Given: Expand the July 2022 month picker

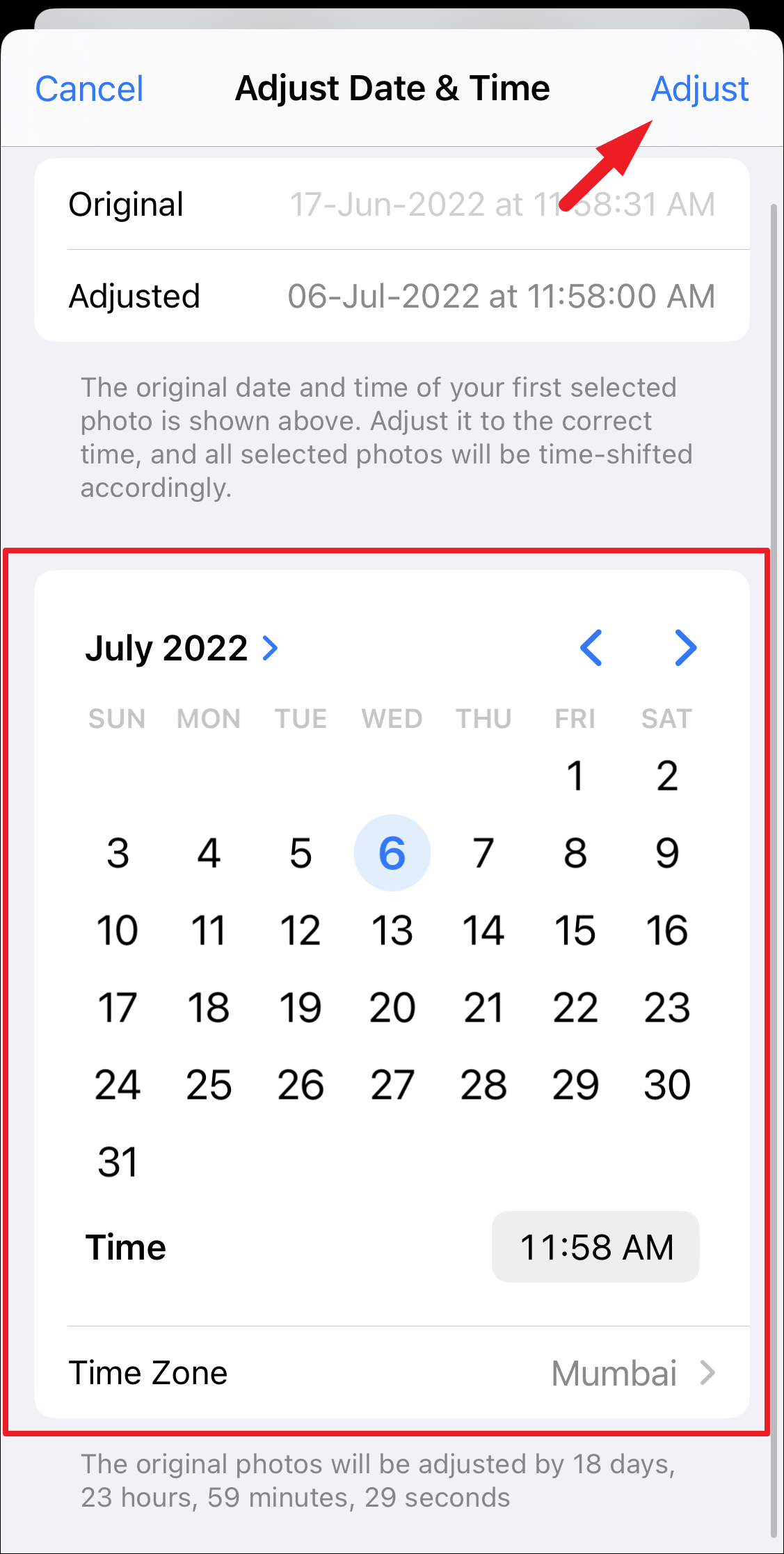Looking at the screenshot, I should point(182,648).
